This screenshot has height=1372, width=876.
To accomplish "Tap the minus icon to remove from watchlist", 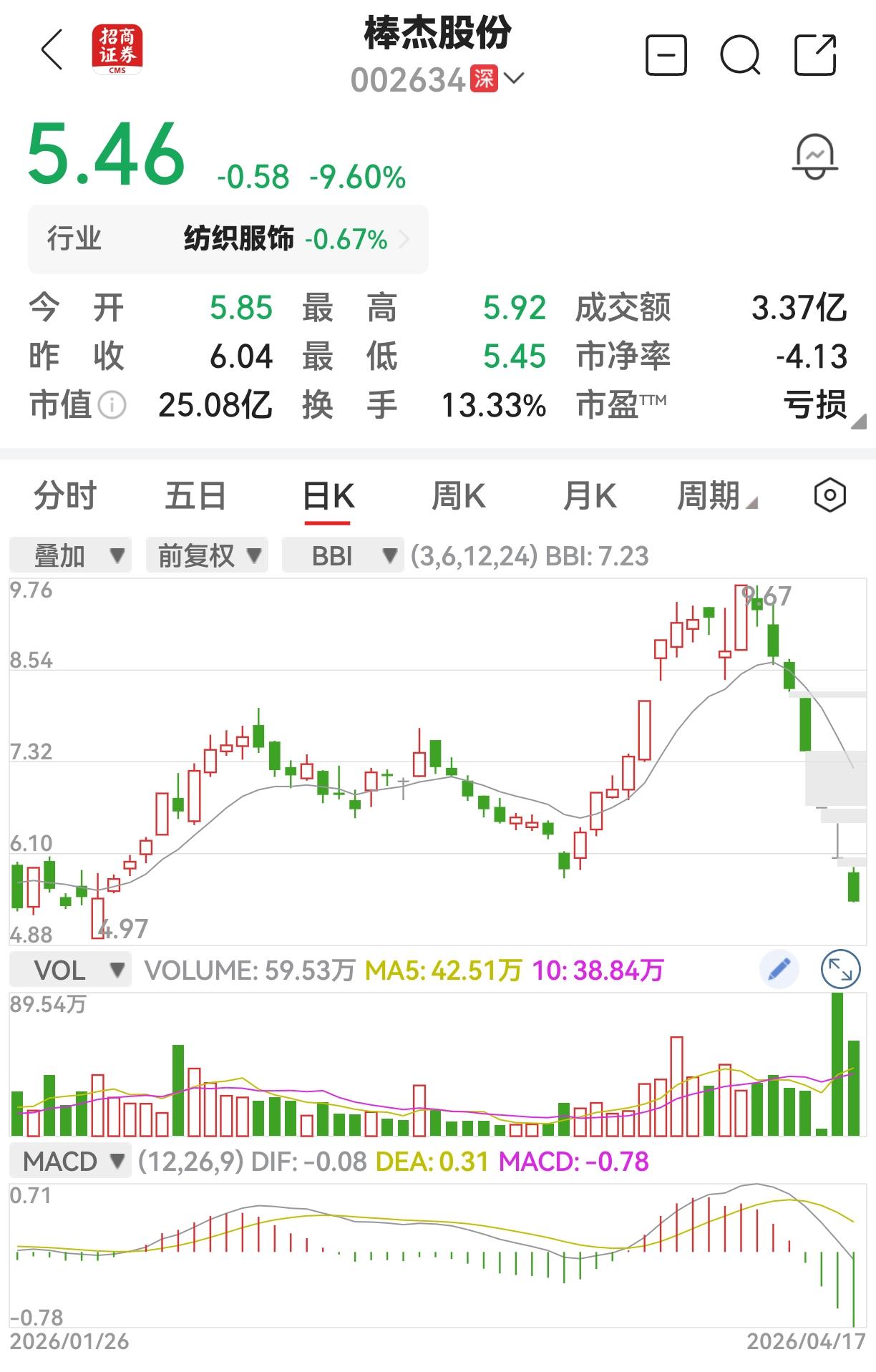I will point(667,54).
